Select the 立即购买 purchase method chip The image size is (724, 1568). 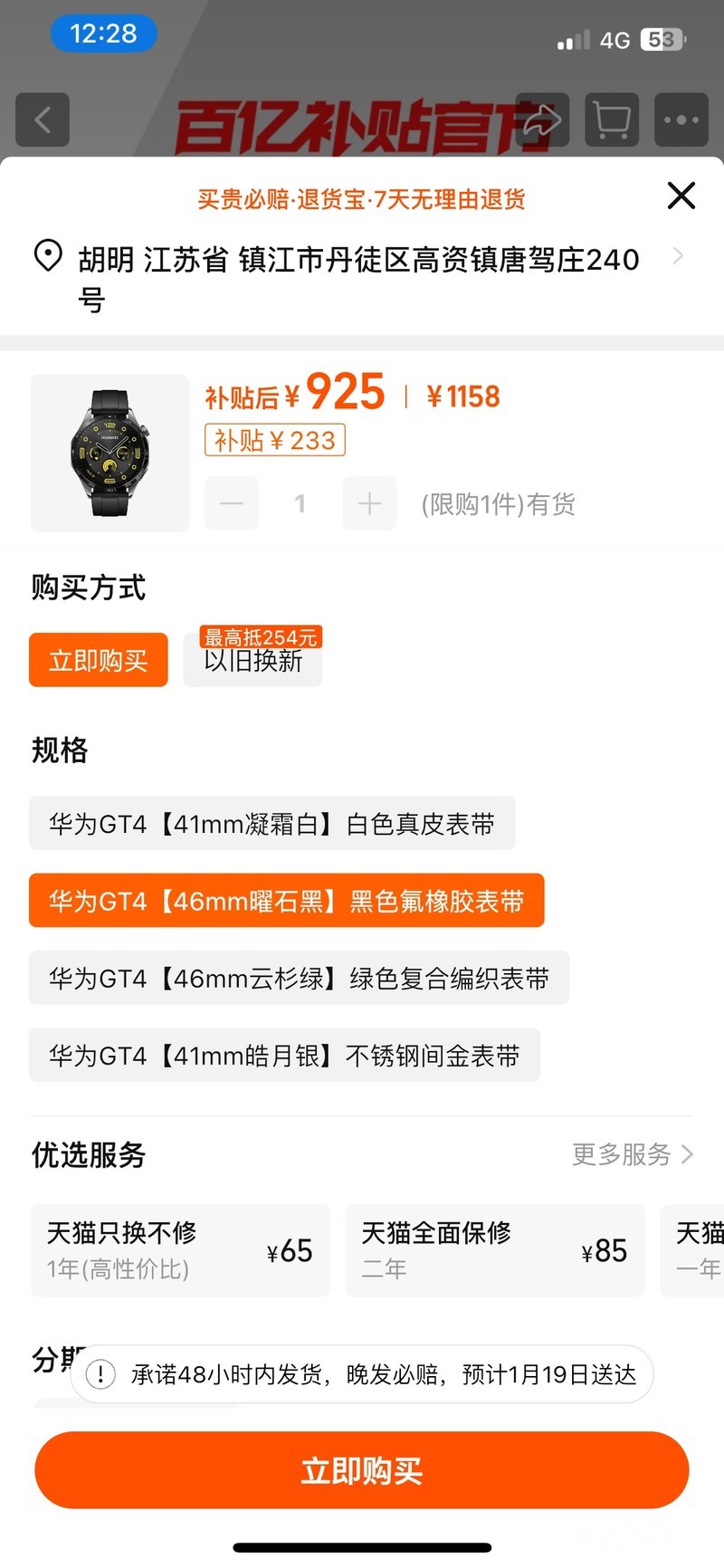coord(99,660)
